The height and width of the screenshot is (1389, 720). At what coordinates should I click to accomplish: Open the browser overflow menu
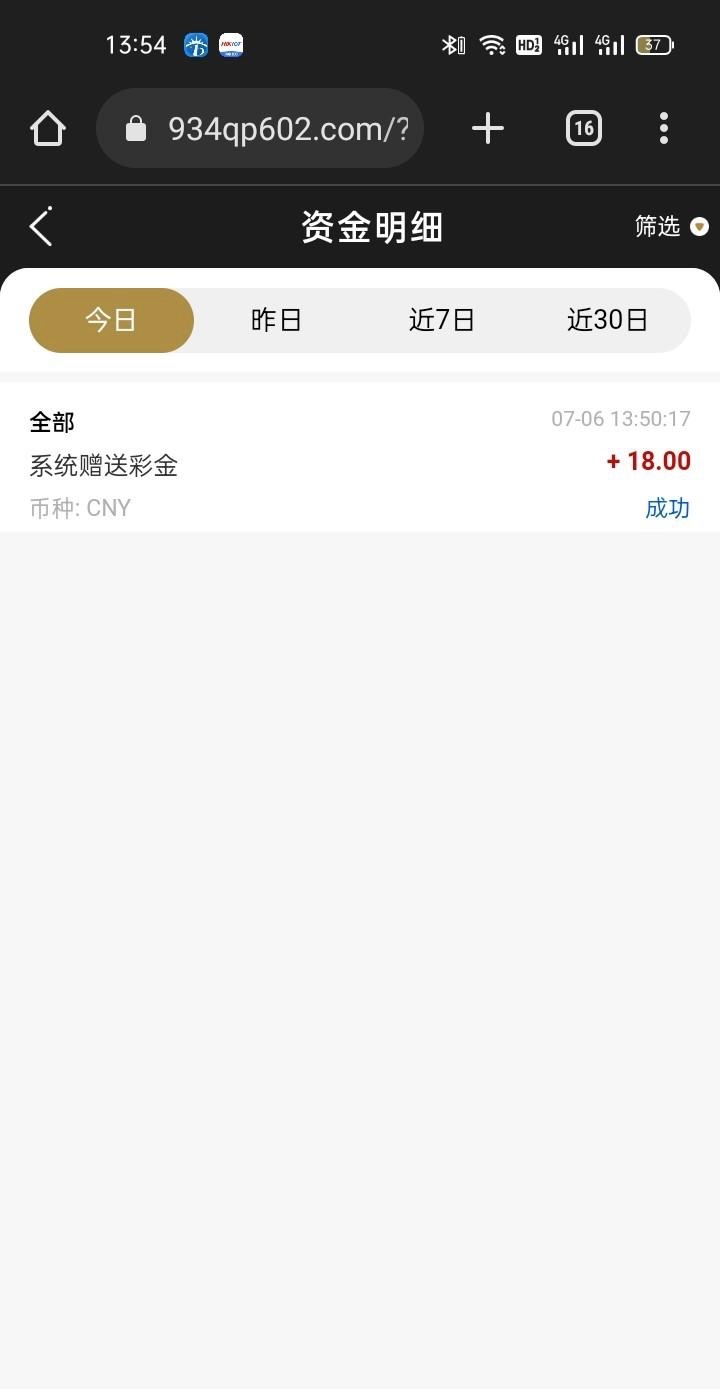[x=664, y=128]
